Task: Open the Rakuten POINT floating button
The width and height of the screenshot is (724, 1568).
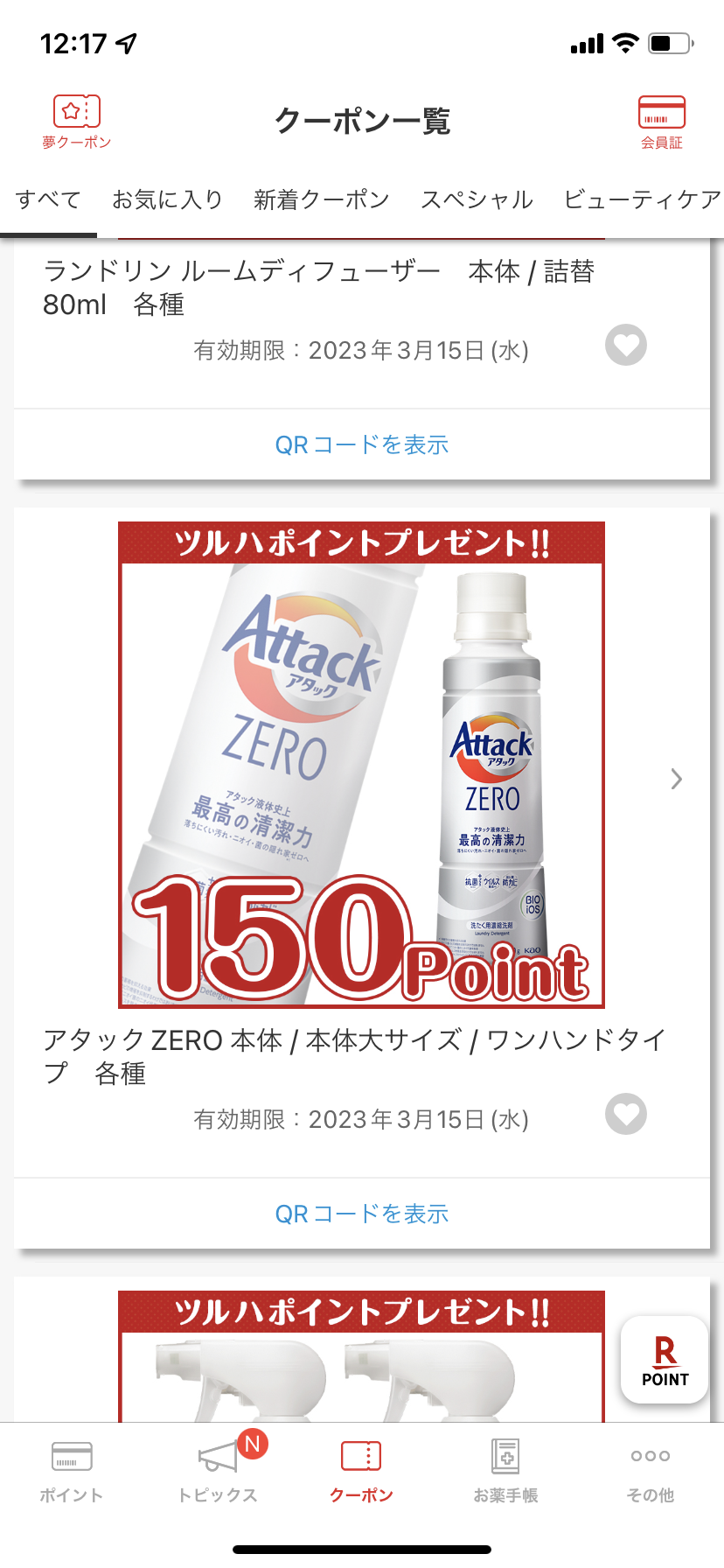Action: [665, 1360]
